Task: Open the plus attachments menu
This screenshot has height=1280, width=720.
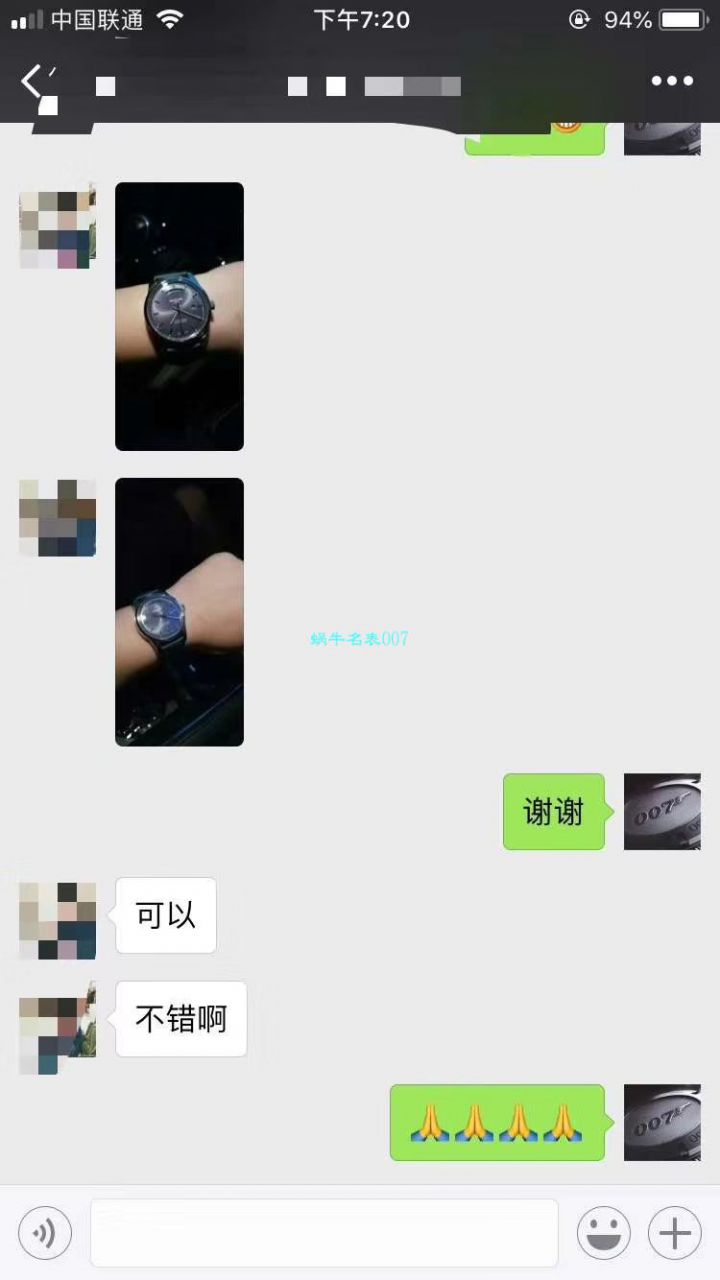Action: [x=674, y=1233]
